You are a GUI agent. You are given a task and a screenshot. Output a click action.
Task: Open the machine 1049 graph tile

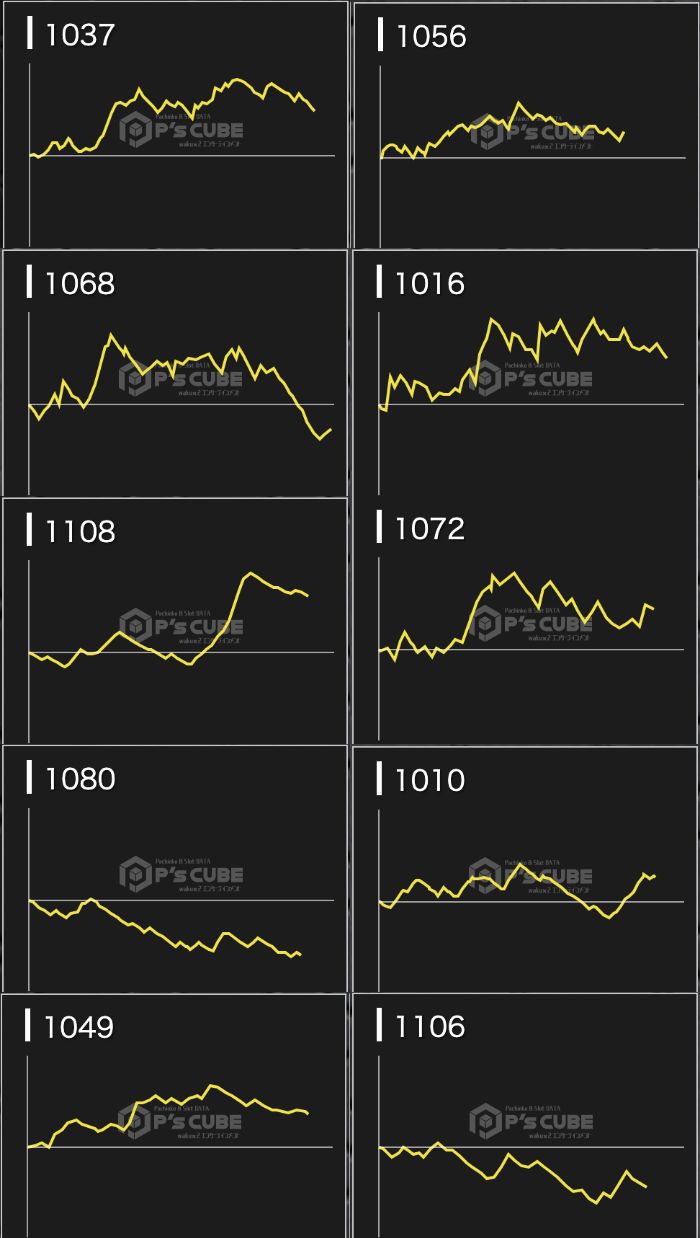(175, 1116)
